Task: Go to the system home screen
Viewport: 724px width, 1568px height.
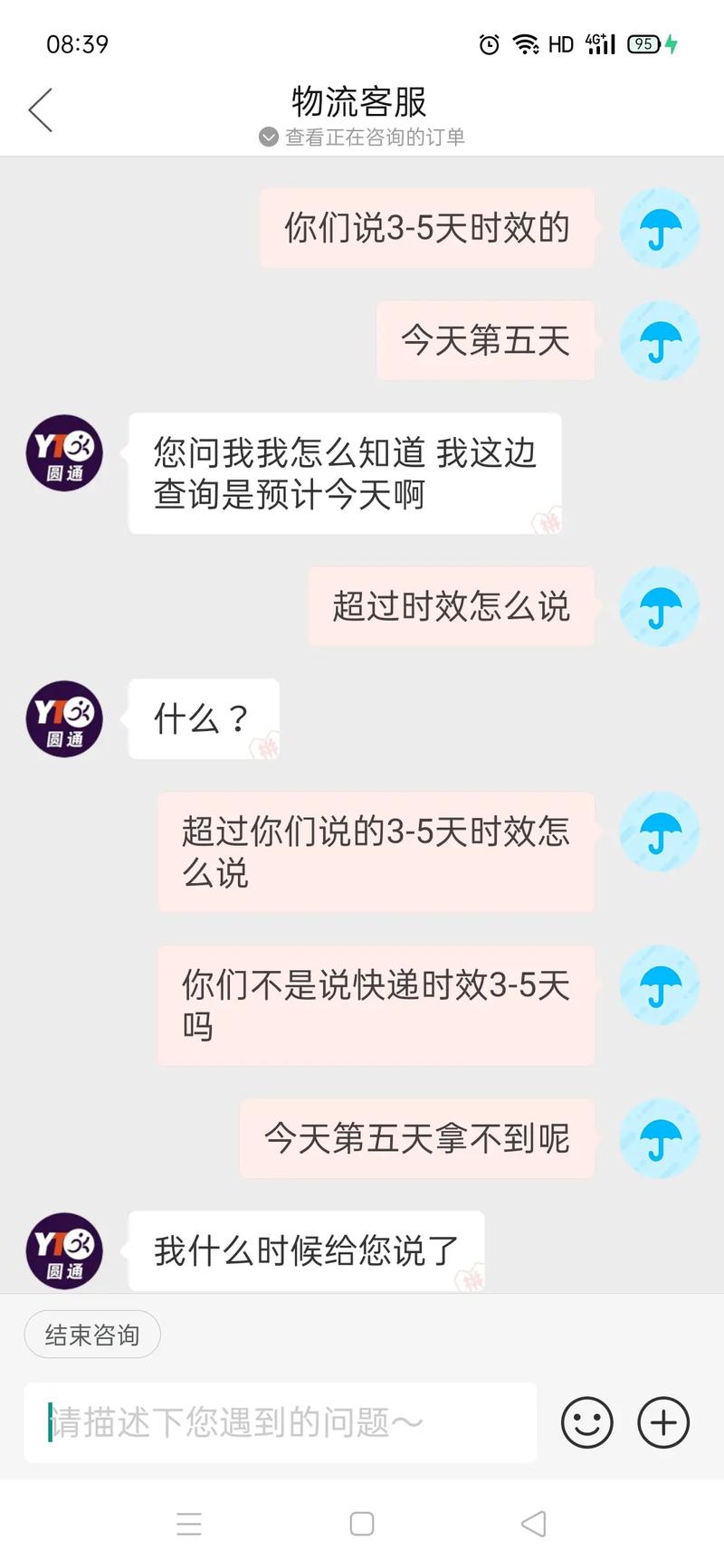Action: 362,1524
